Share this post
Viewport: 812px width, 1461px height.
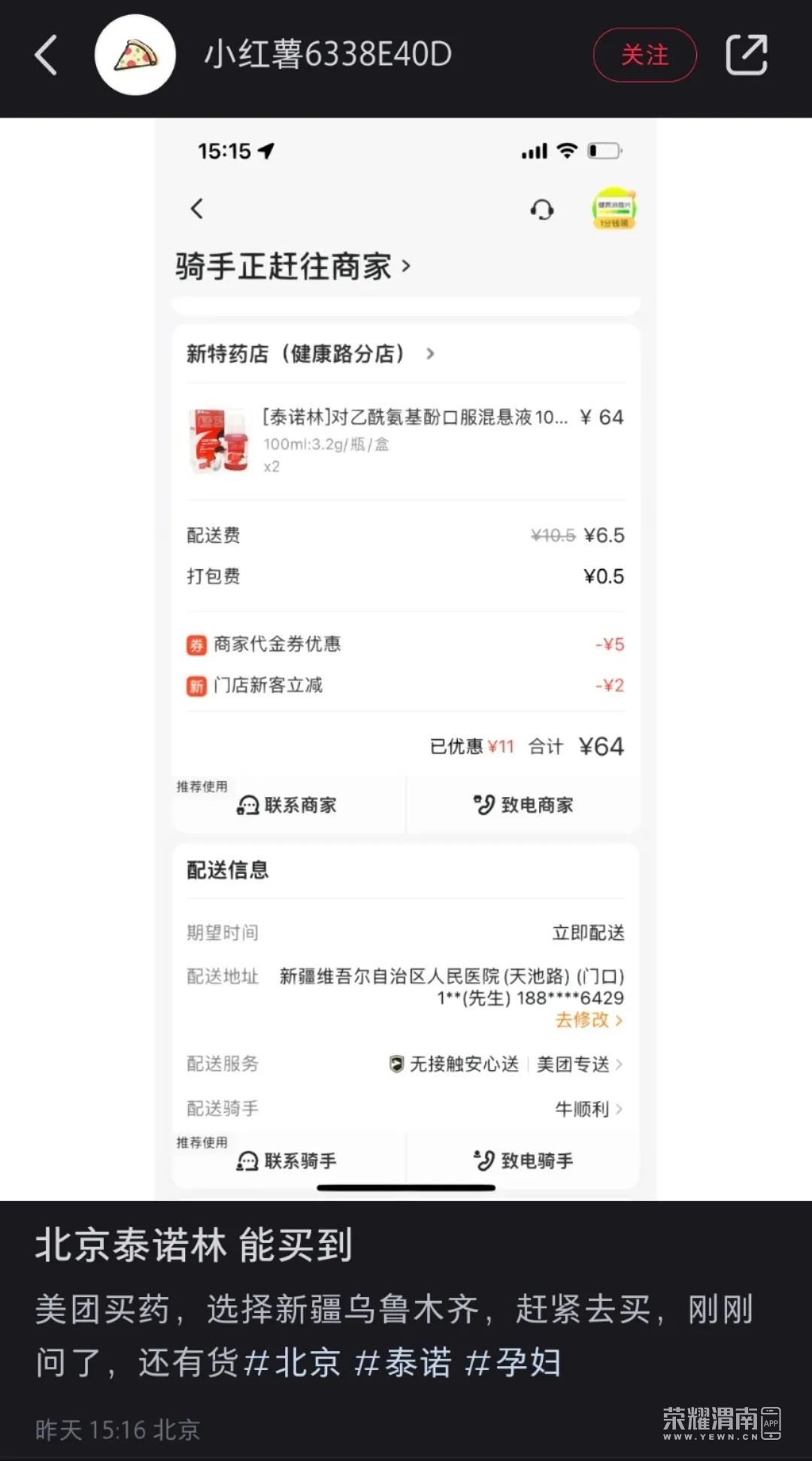click(x=746, y=55)
